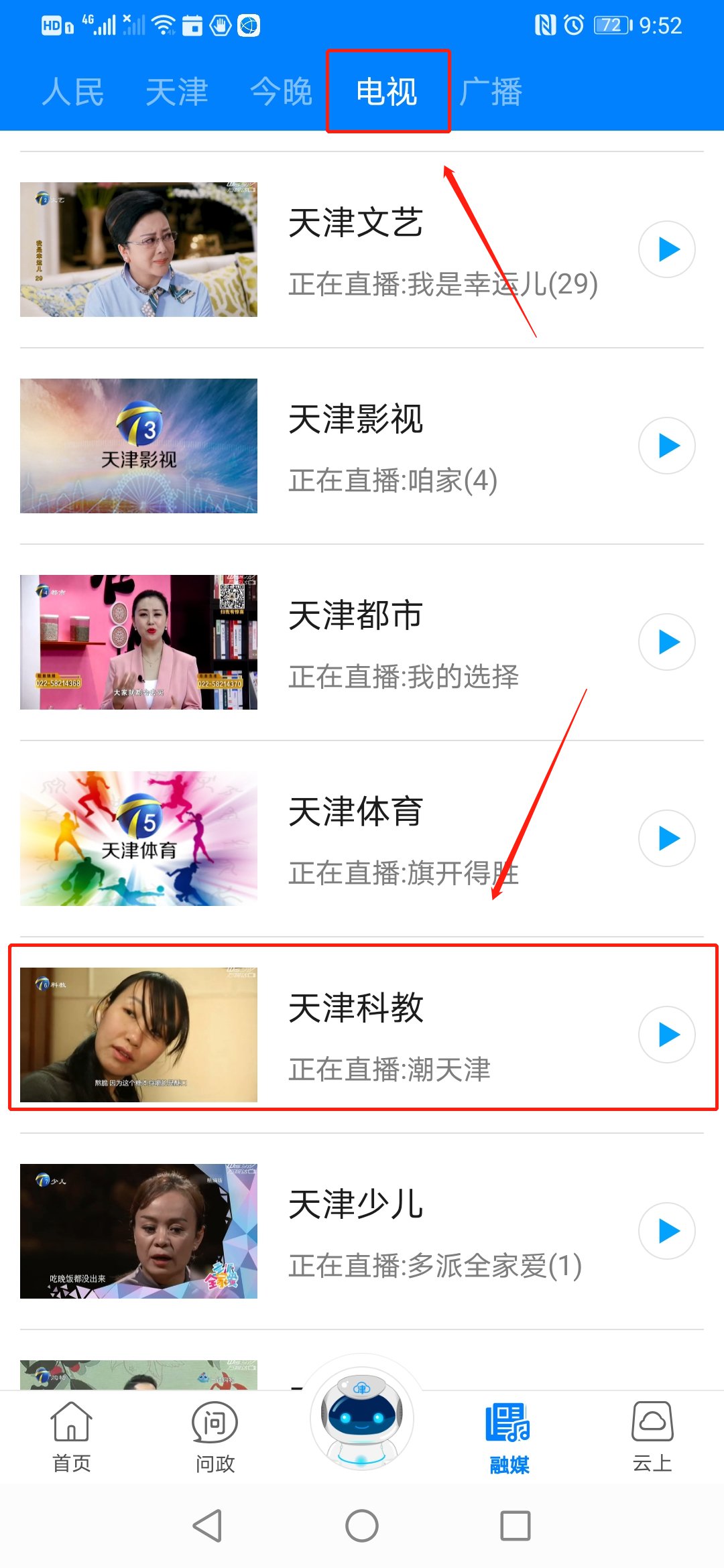Open the 天津文艺 thumbnail
The image size is (724, 1568).
(x=139, y=249)
